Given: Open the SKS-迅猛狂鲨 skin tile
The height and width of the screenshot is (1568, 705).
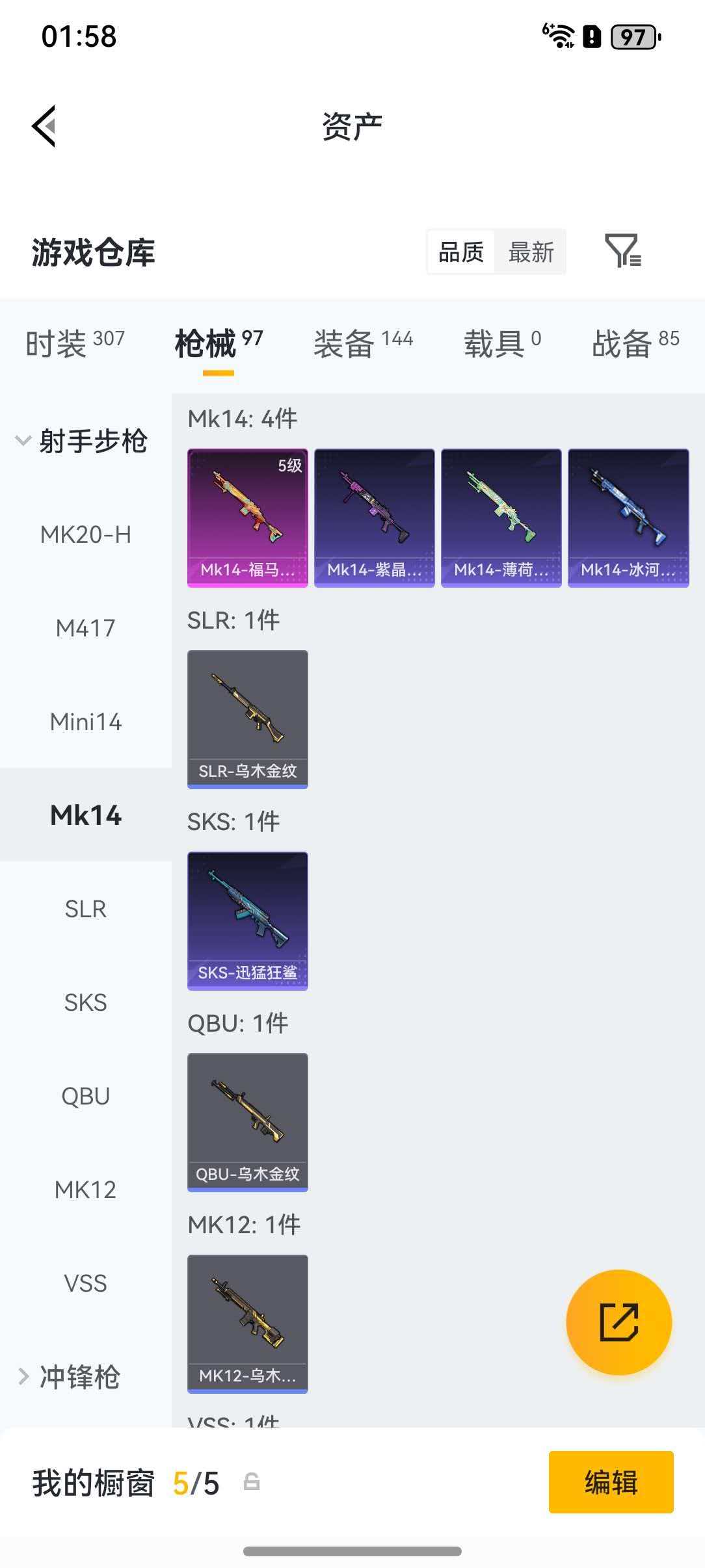Looking at the screenshot, I should [247, 921].
